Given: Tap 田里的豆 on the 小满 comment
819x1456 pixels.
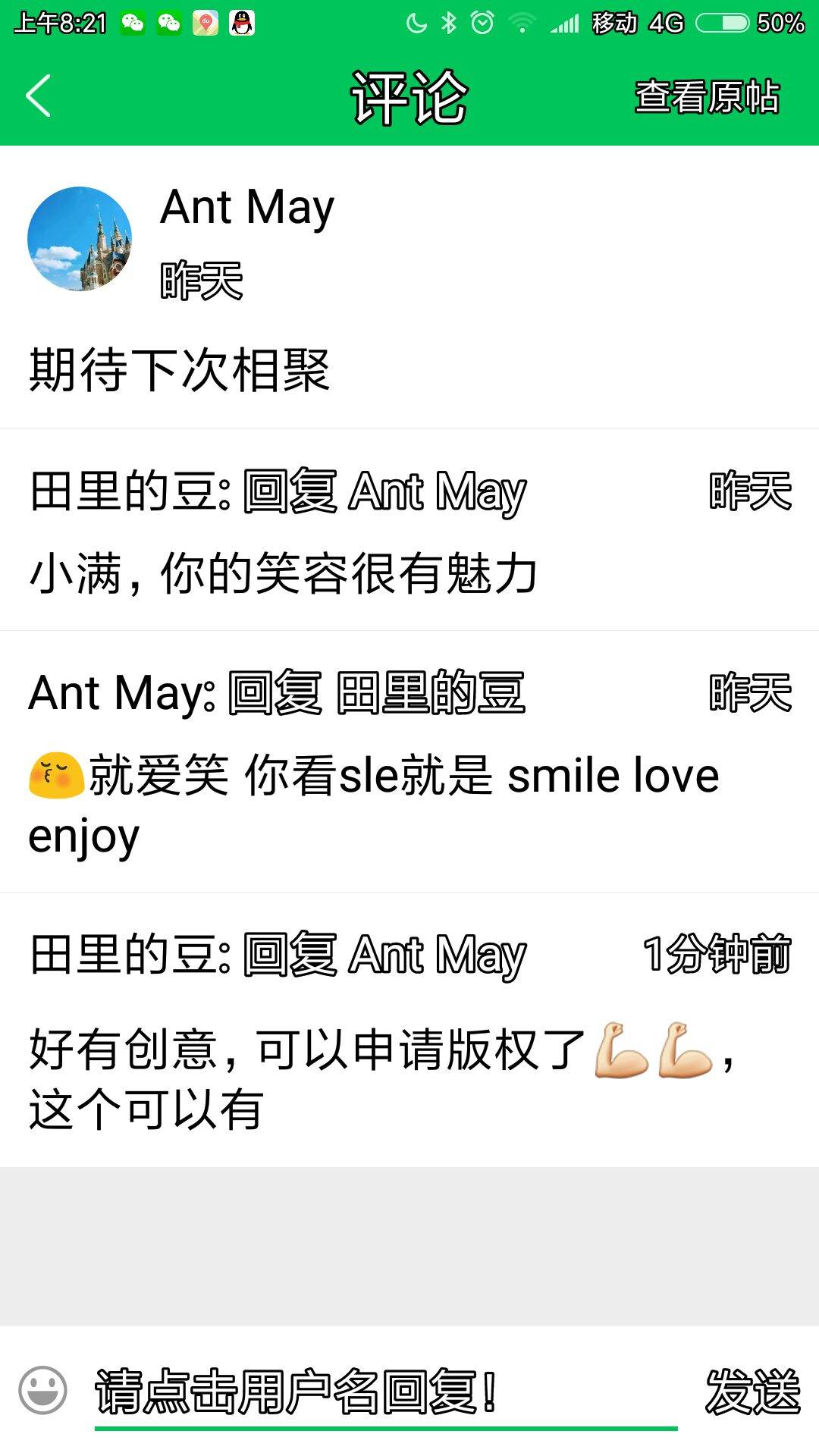Looking at the screenshot, I should tap(125, 491).
